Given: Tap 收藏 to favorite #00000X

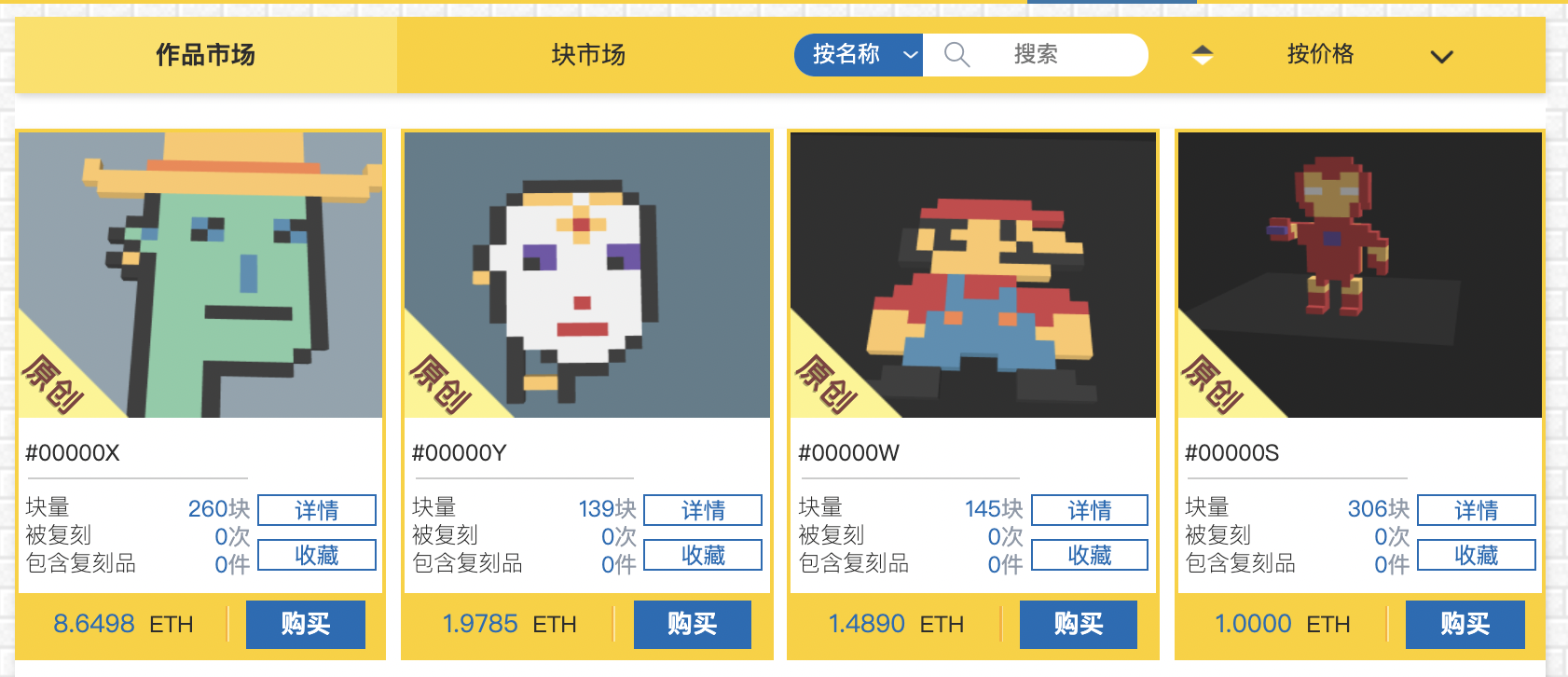Looking at the screenshot, I should point(317,555).
